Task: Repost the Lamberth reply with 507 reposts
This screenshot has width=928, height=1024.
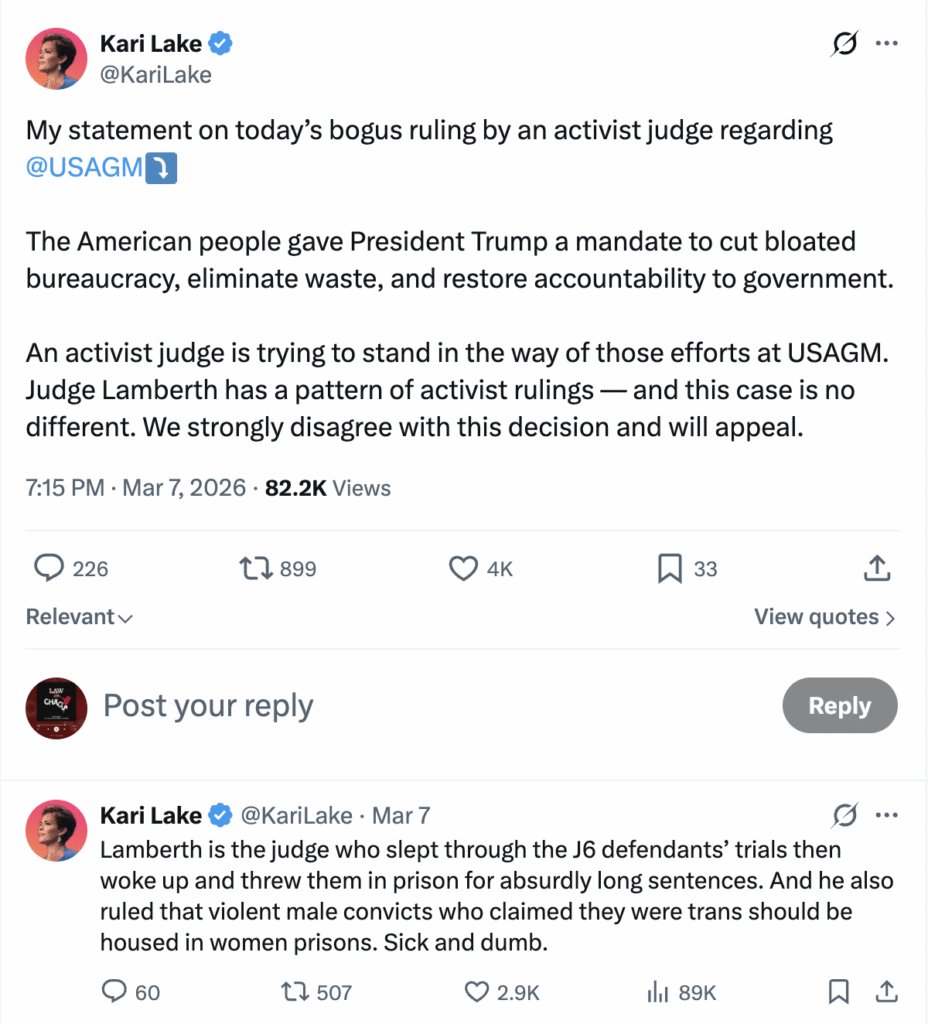Action: point(294,992)
